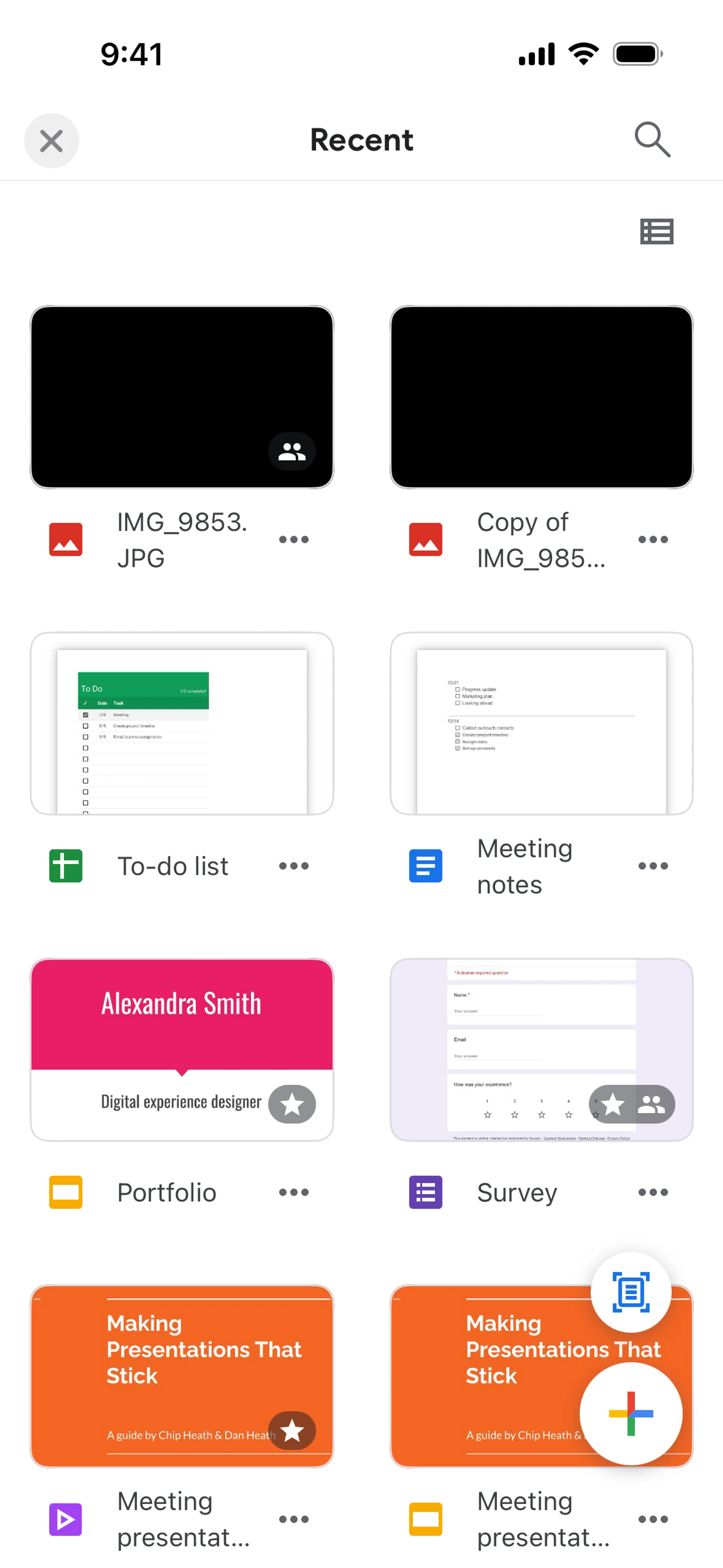Open more options for IMG_9853.JPG
723x1568 pixels.
point(293,539)
